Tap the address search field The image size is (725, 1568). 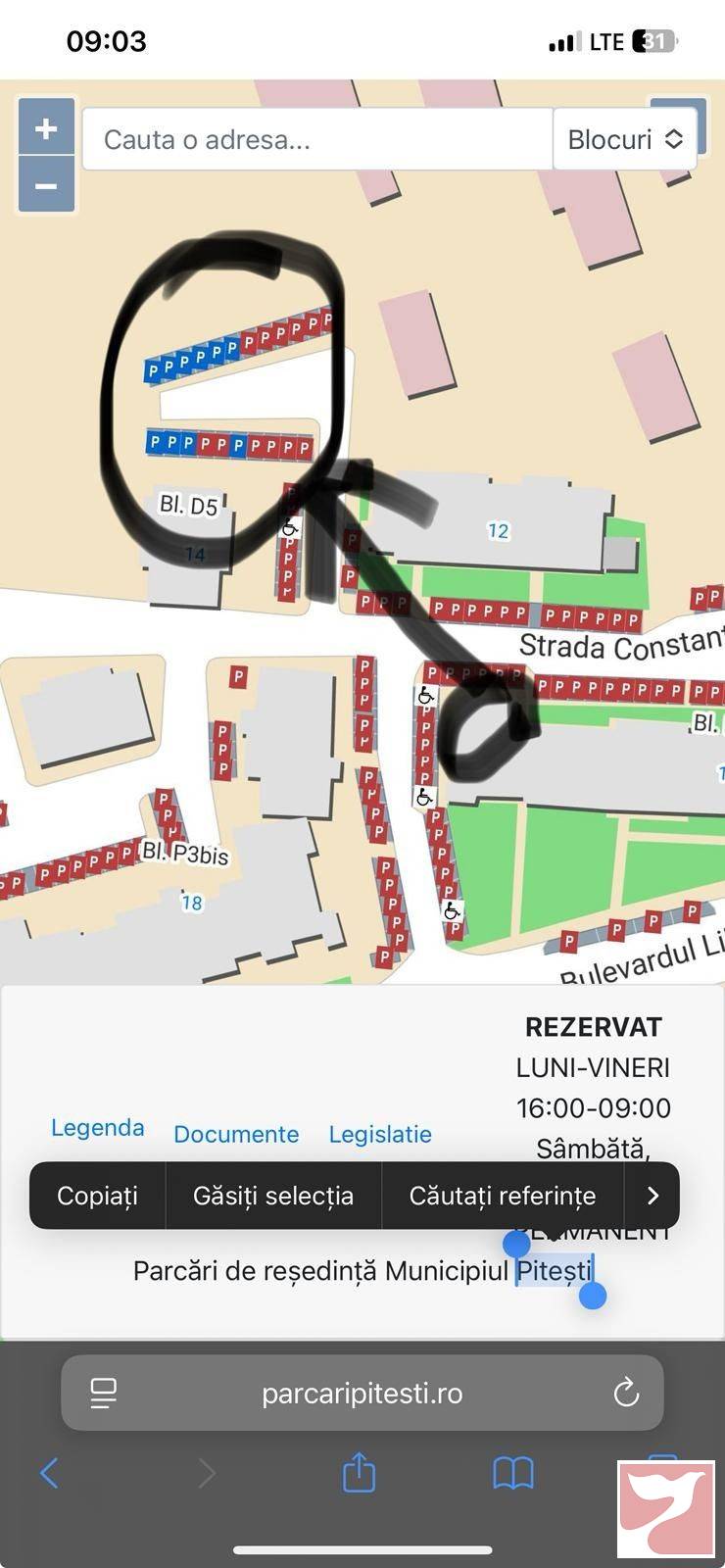pos(317,139)
